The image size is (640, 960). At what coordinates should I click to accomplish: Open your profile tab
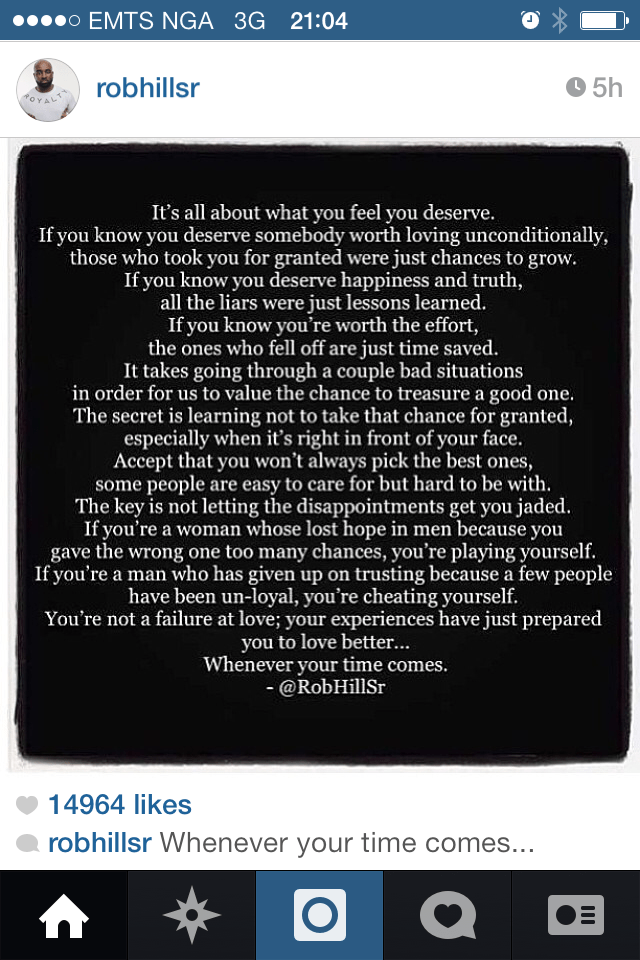pos(576,915)
